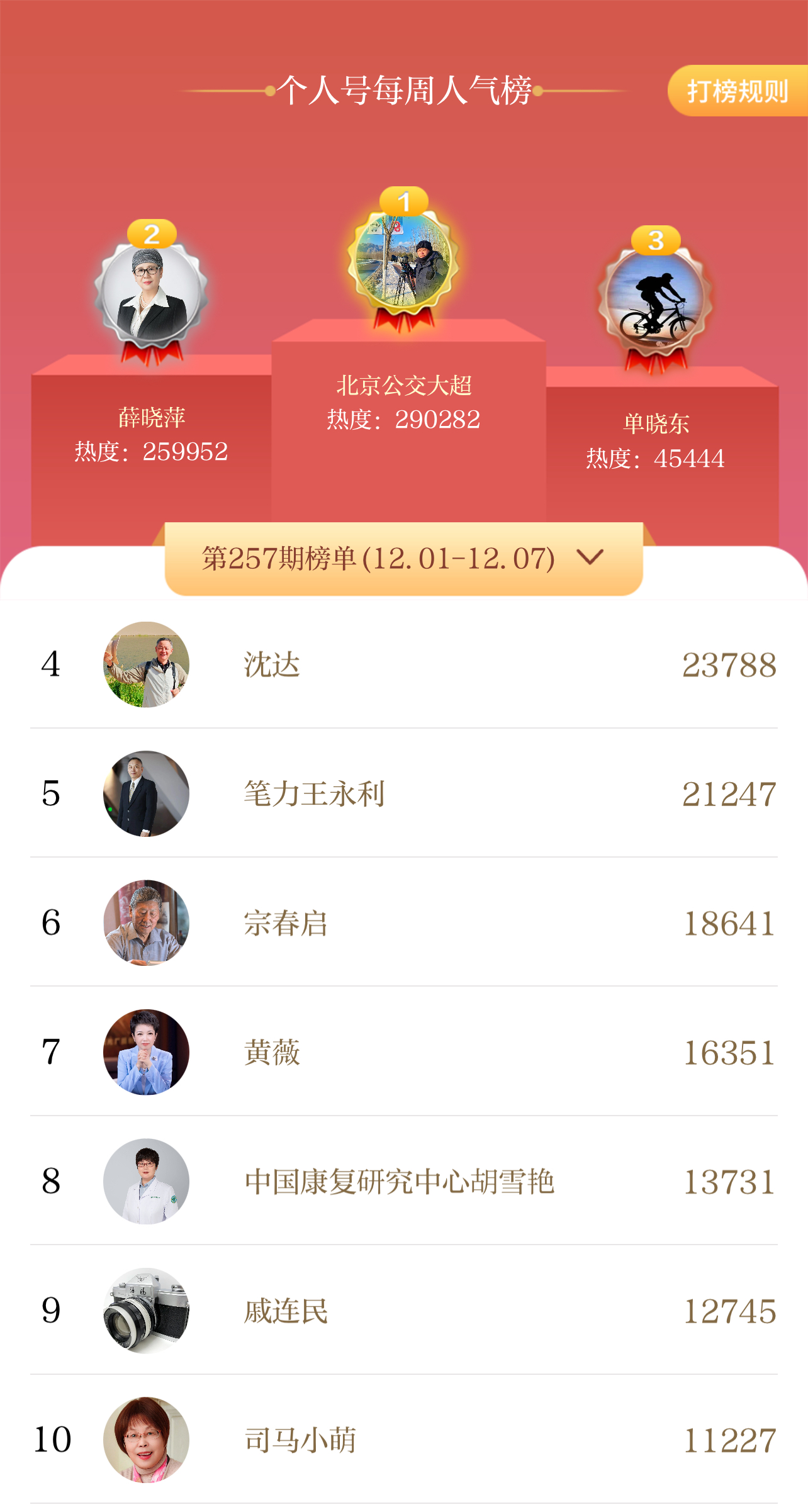Open the 打榜规则 rules button
Screen dimensions: 808x1512
click(x=737, y=91)
